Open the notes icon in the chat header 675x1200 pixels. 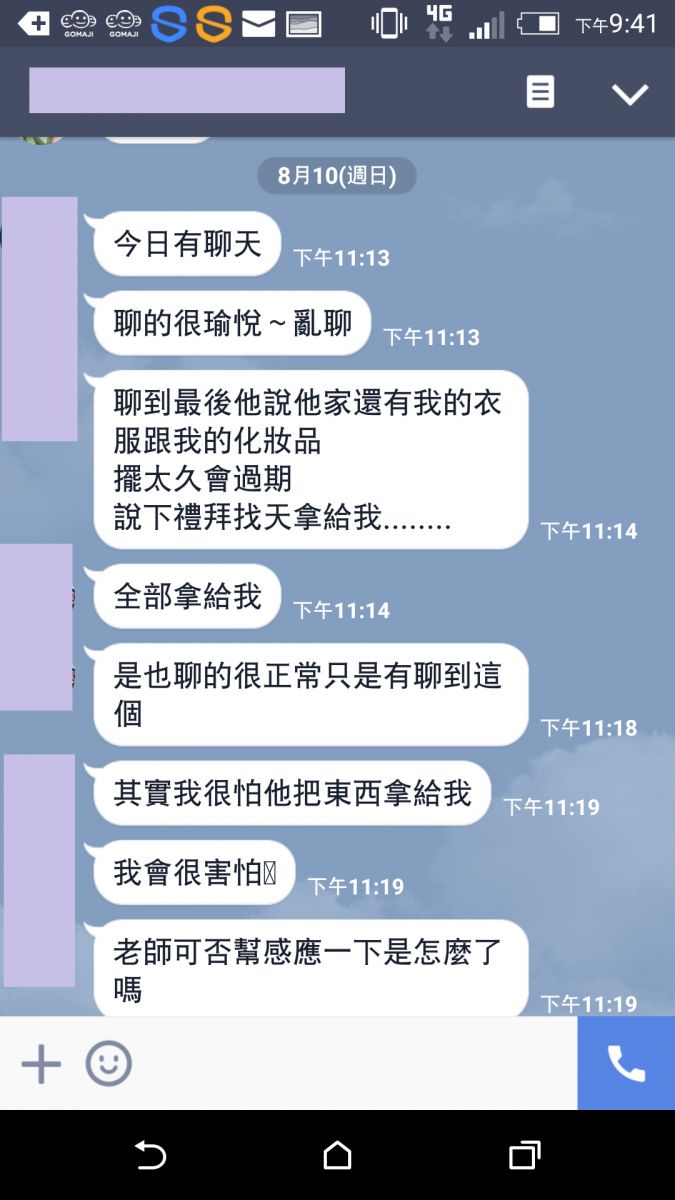coord(540,93)
